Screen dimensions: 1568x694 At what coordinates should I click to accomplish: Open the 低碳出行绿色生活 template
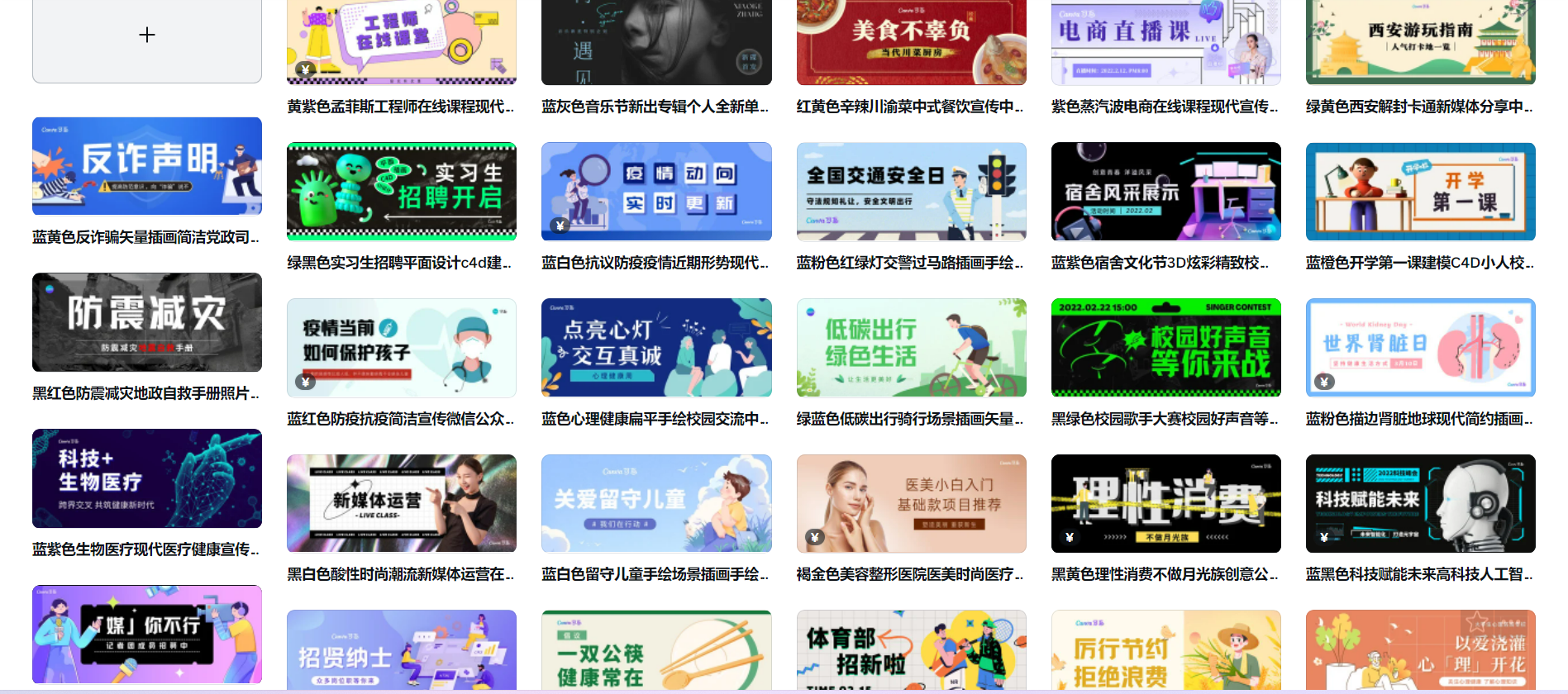coord(911,348)
